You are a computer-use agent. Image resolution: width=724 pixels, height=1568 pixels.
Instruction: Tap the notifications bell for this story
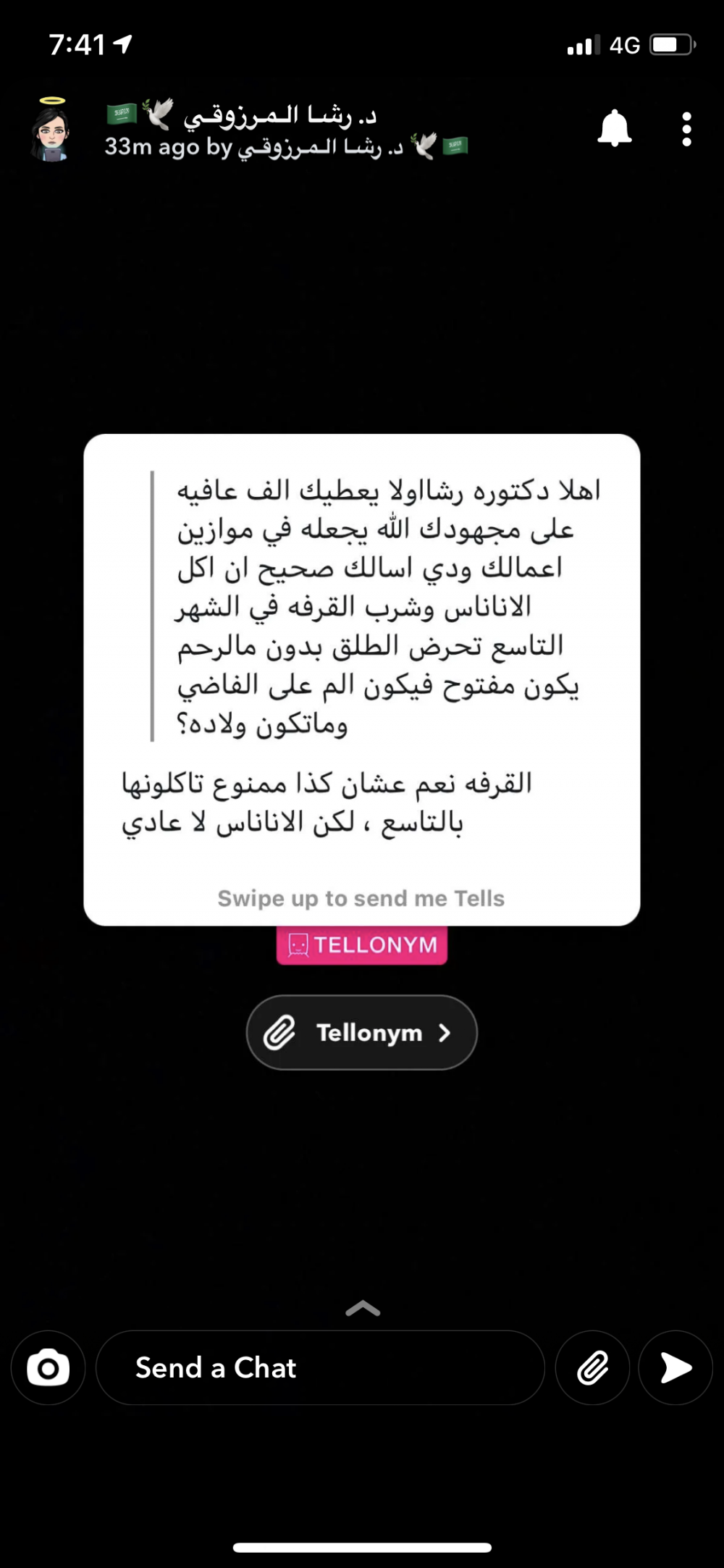click(615, 129)
